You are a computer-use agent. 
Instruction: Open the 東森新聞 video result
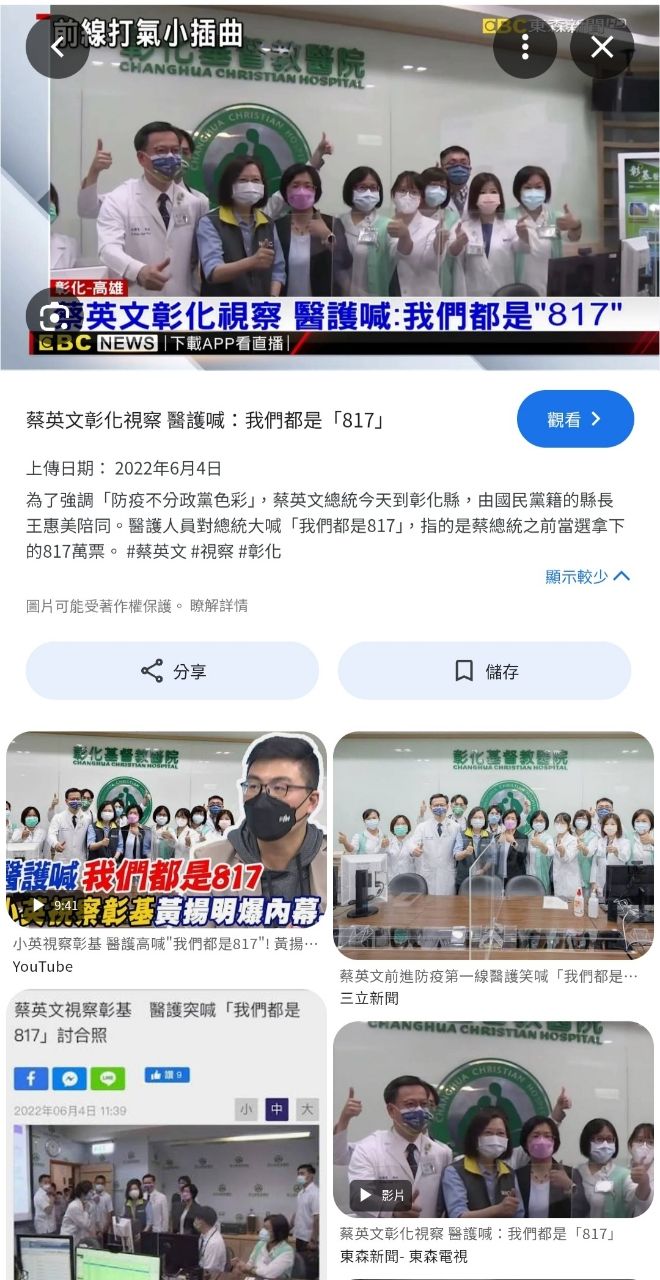tap(493, 1120)
